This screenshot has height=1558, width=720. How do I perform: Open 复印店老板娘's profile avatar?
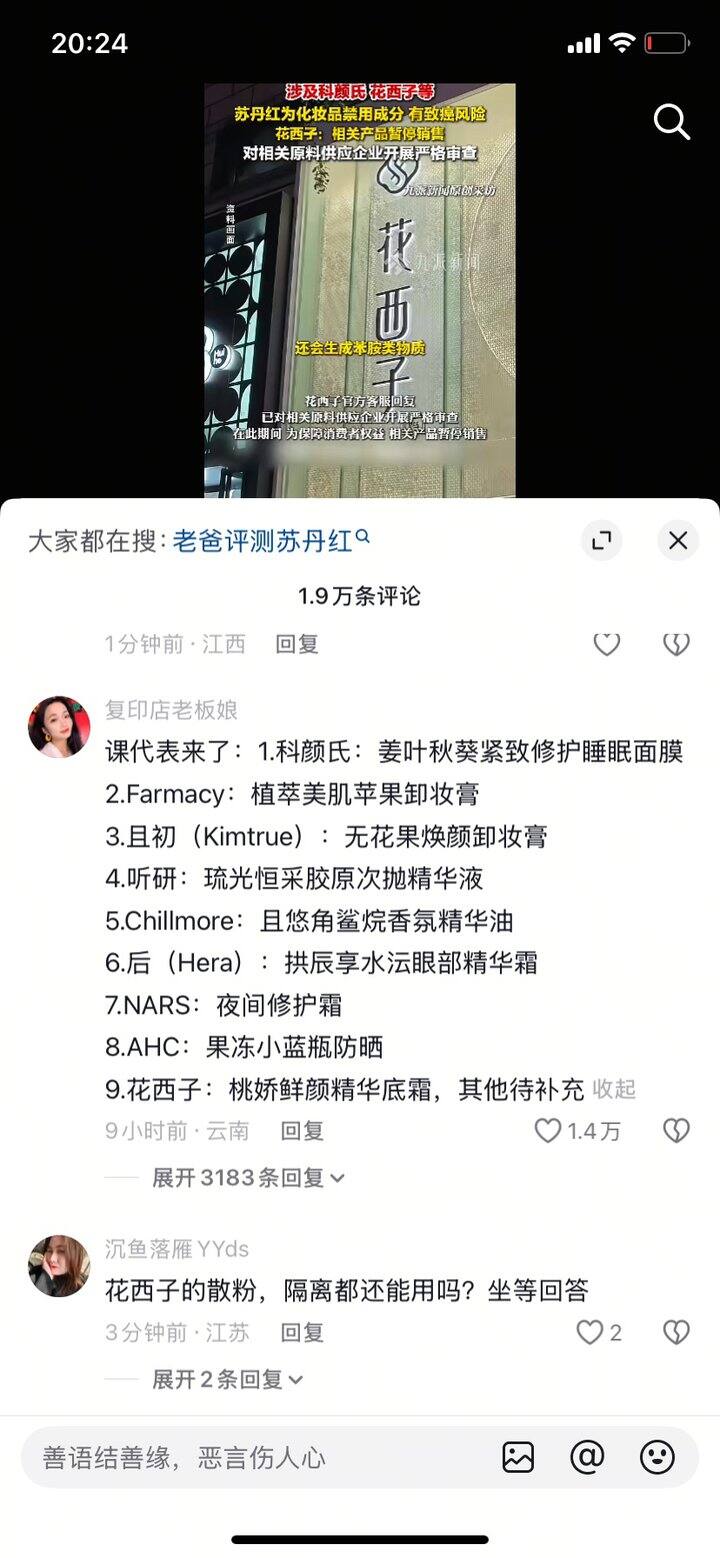59,727
